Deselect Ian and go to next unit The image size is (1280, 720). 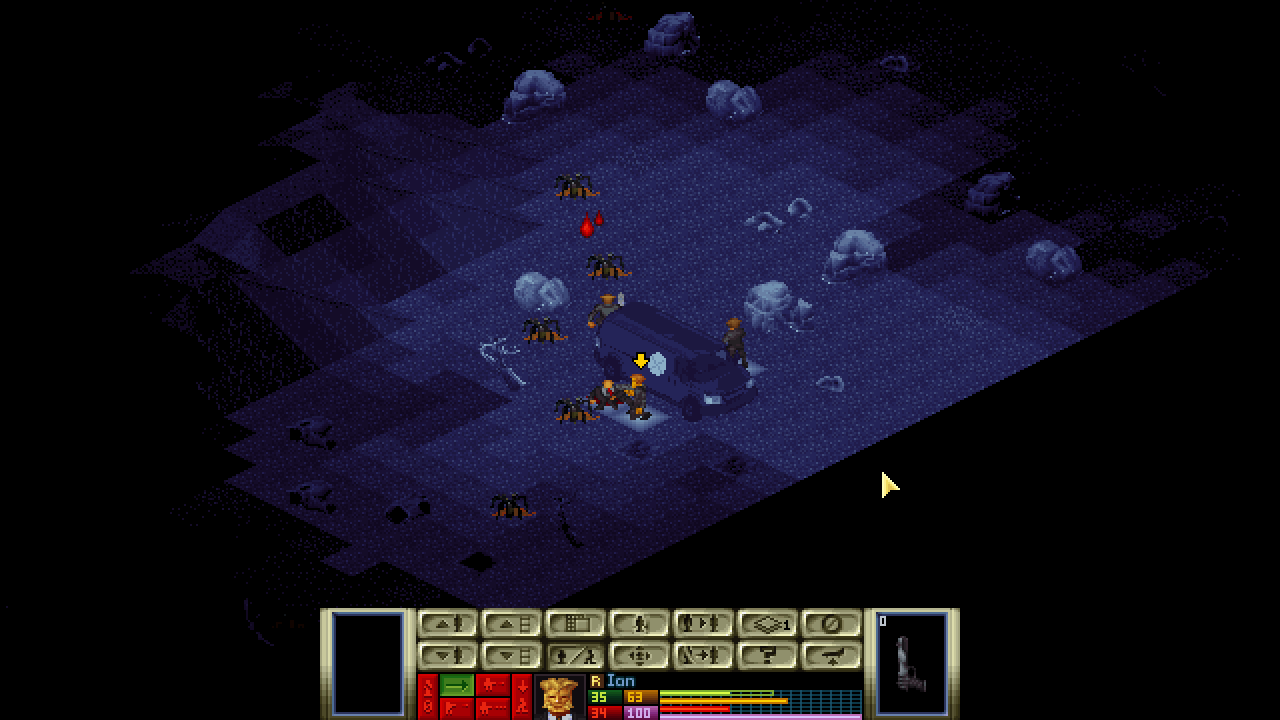(703, 656)
